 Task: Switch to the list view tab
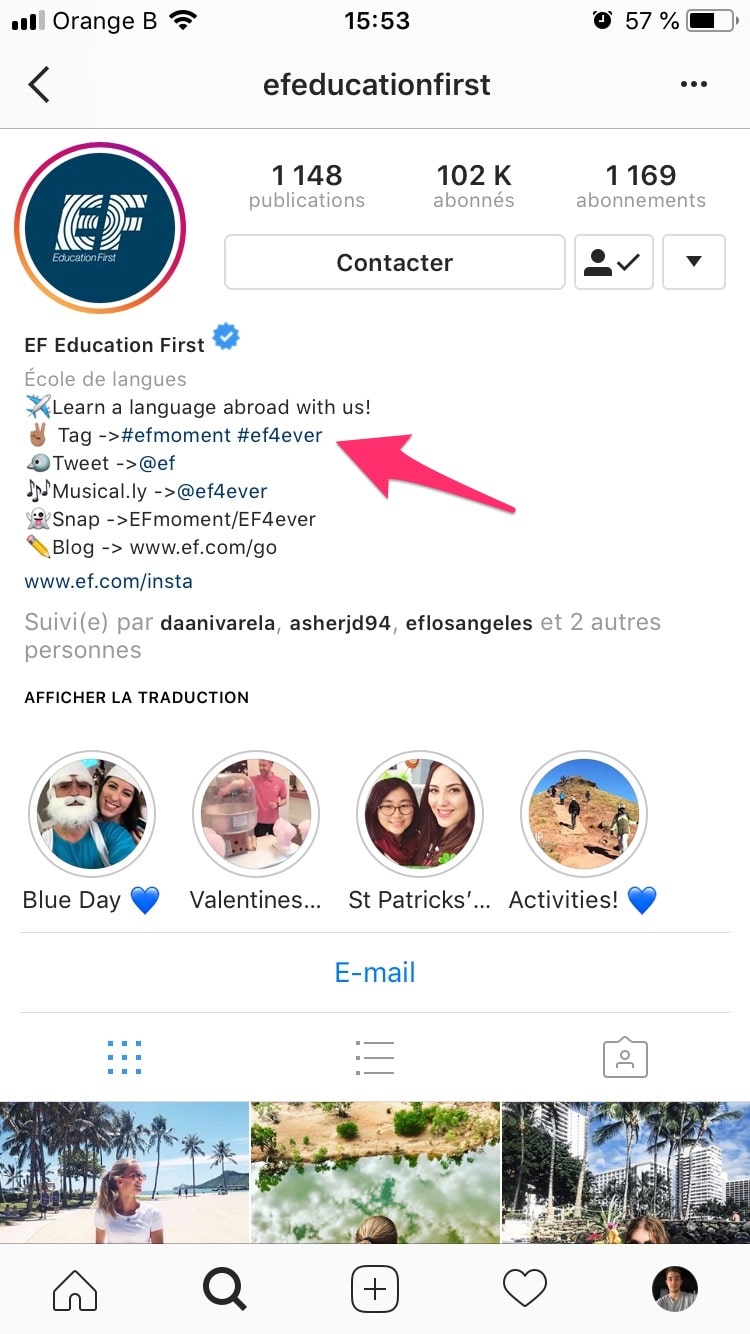tap(375, 1057)
